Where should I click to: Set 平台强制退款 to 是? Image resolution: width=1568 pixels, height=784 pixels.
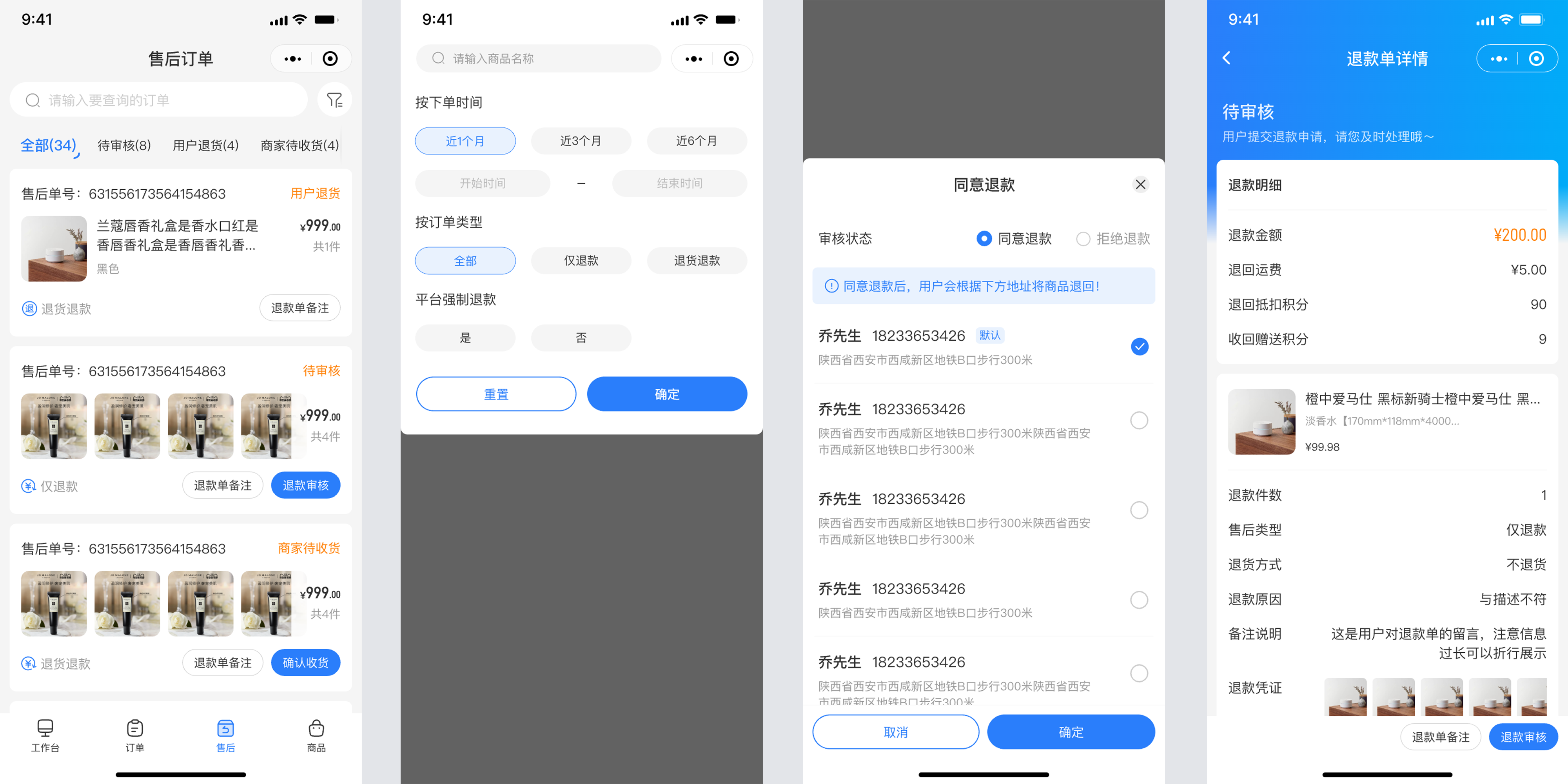pyautogui.click(x=465, y=338)
